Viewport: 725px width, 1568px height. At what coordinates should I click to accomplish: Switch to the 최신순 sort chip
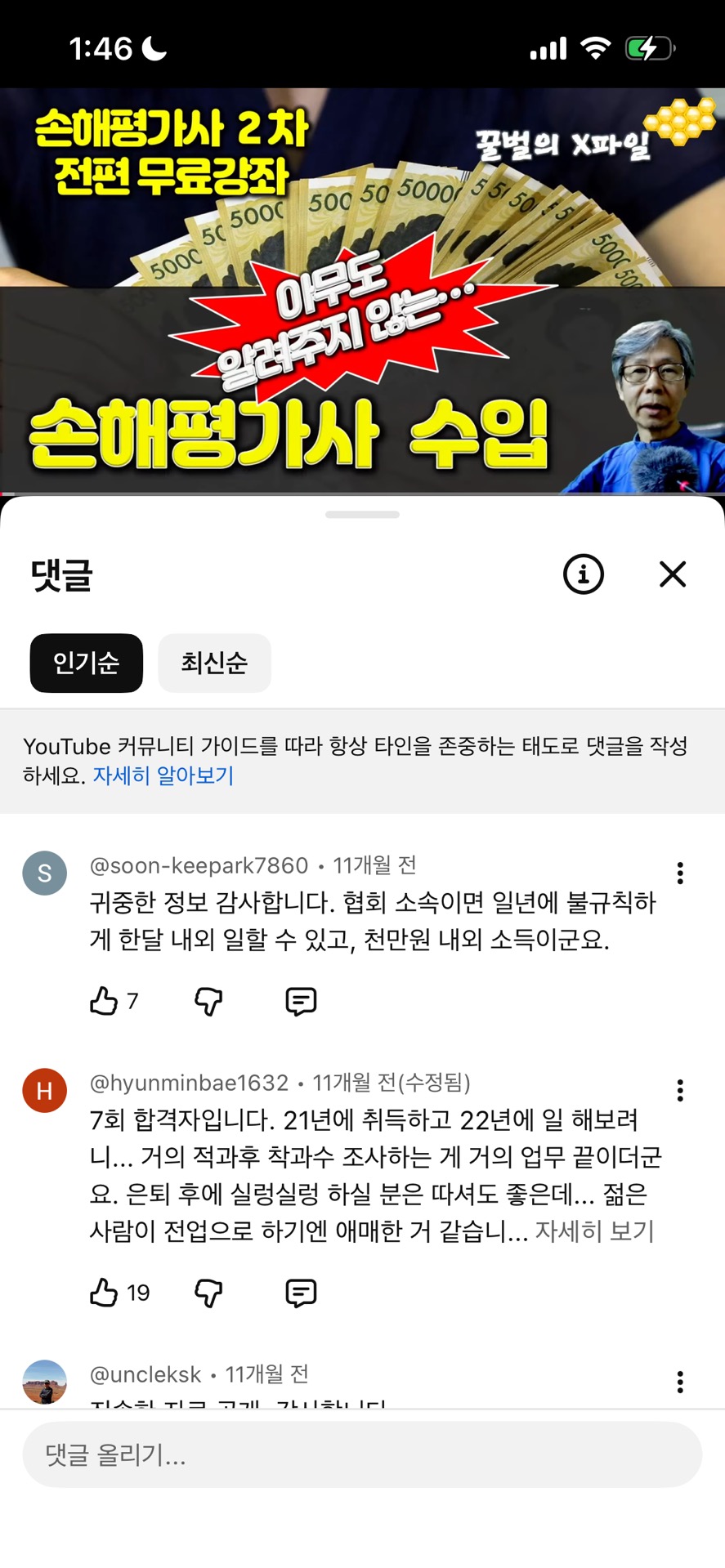click(x=214, y=663)
